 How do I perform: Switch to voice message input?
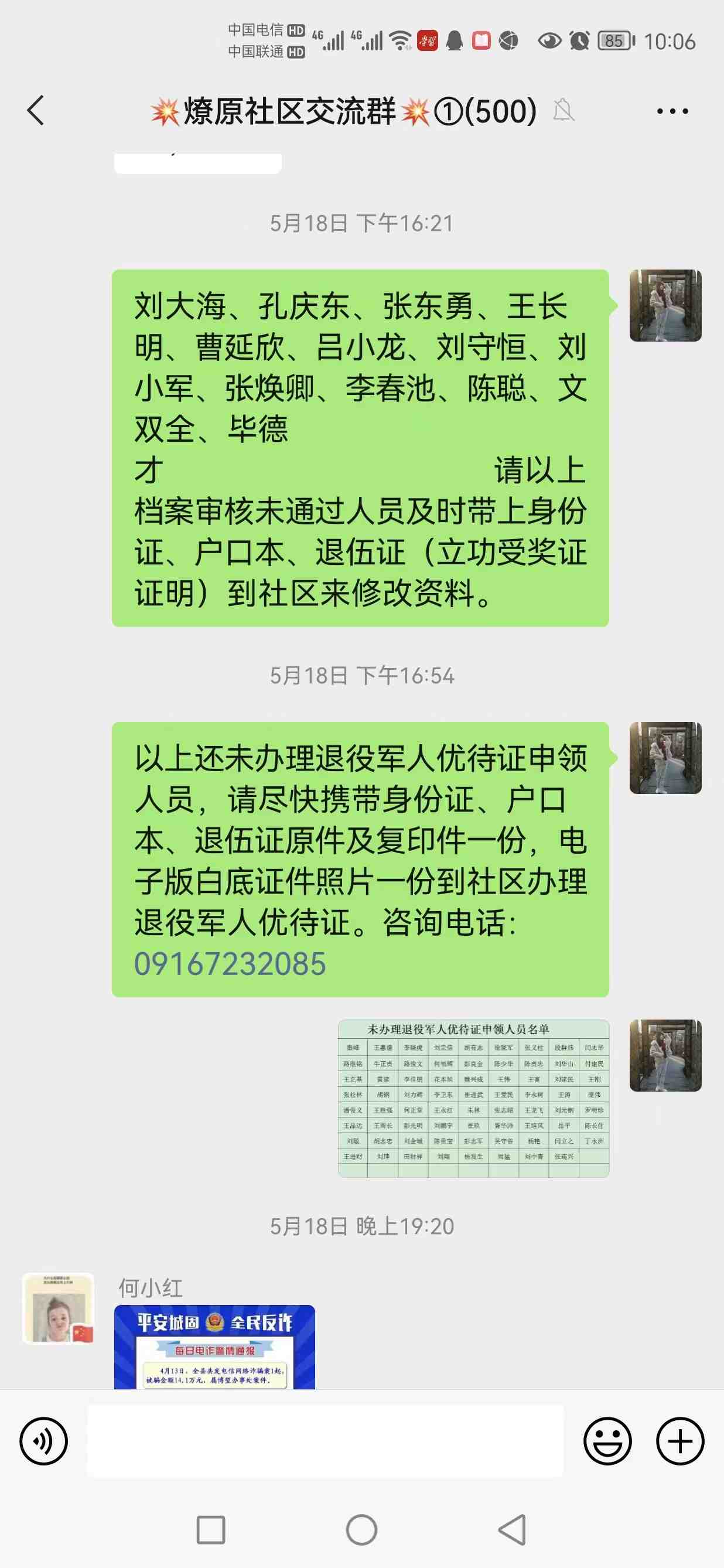point(44,1441)
